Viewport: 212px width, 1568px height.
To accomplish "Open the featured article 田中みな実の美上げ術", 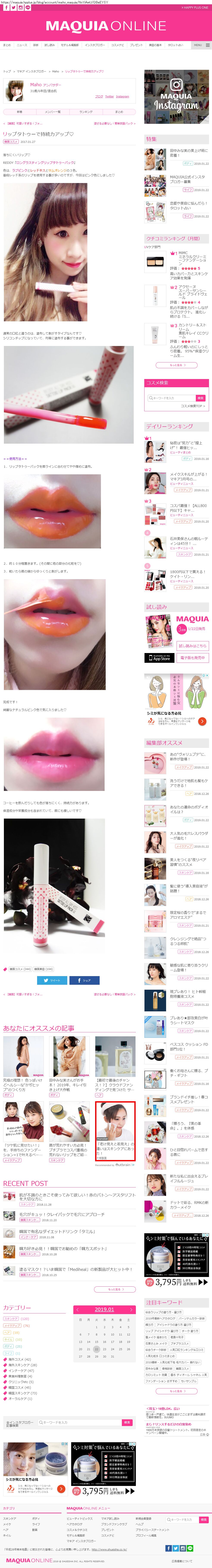I will (x=189, y=153).
